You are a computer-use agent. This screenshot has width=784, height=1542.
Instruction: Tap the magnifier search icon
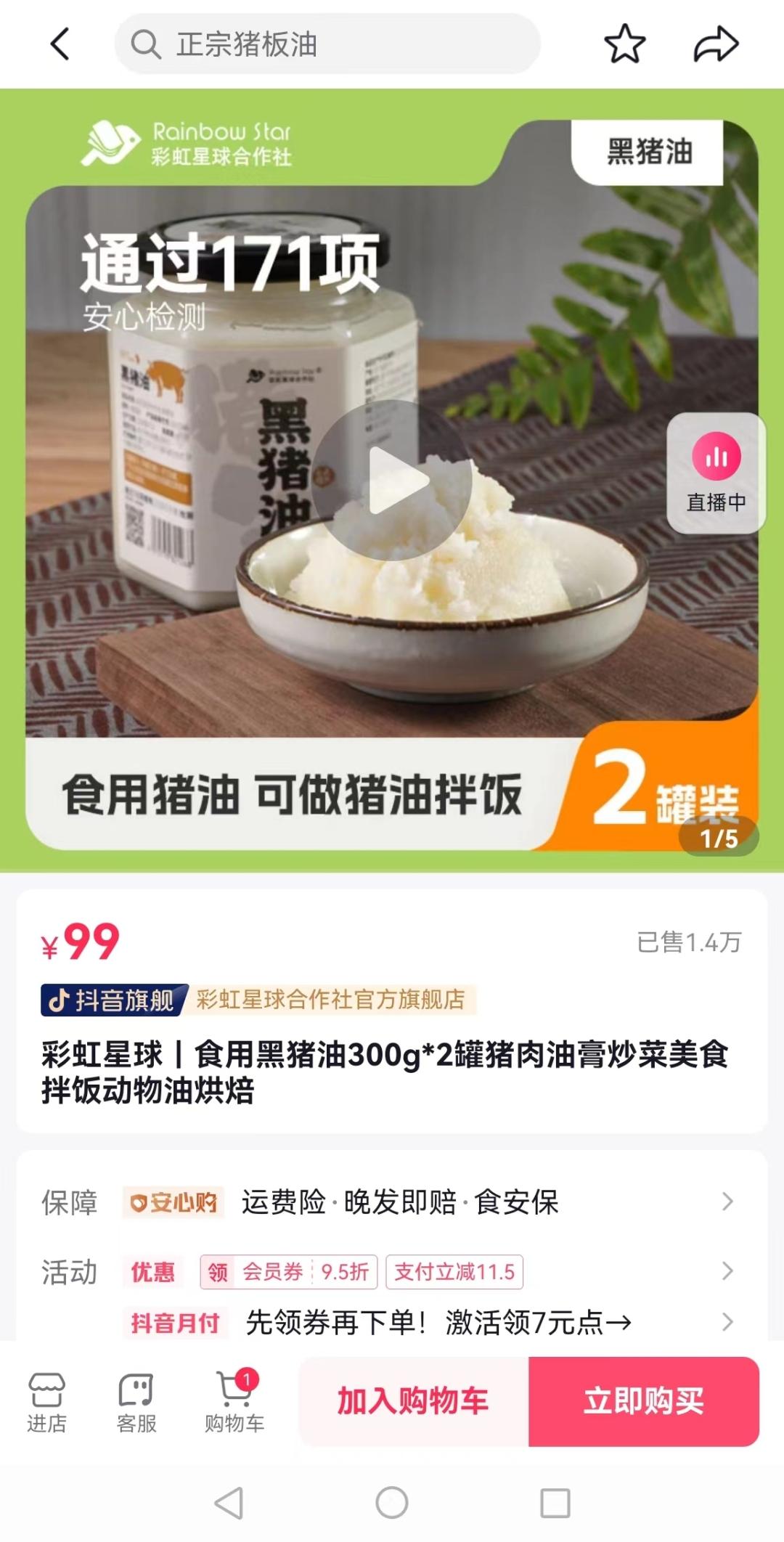(x=146, y=45)
